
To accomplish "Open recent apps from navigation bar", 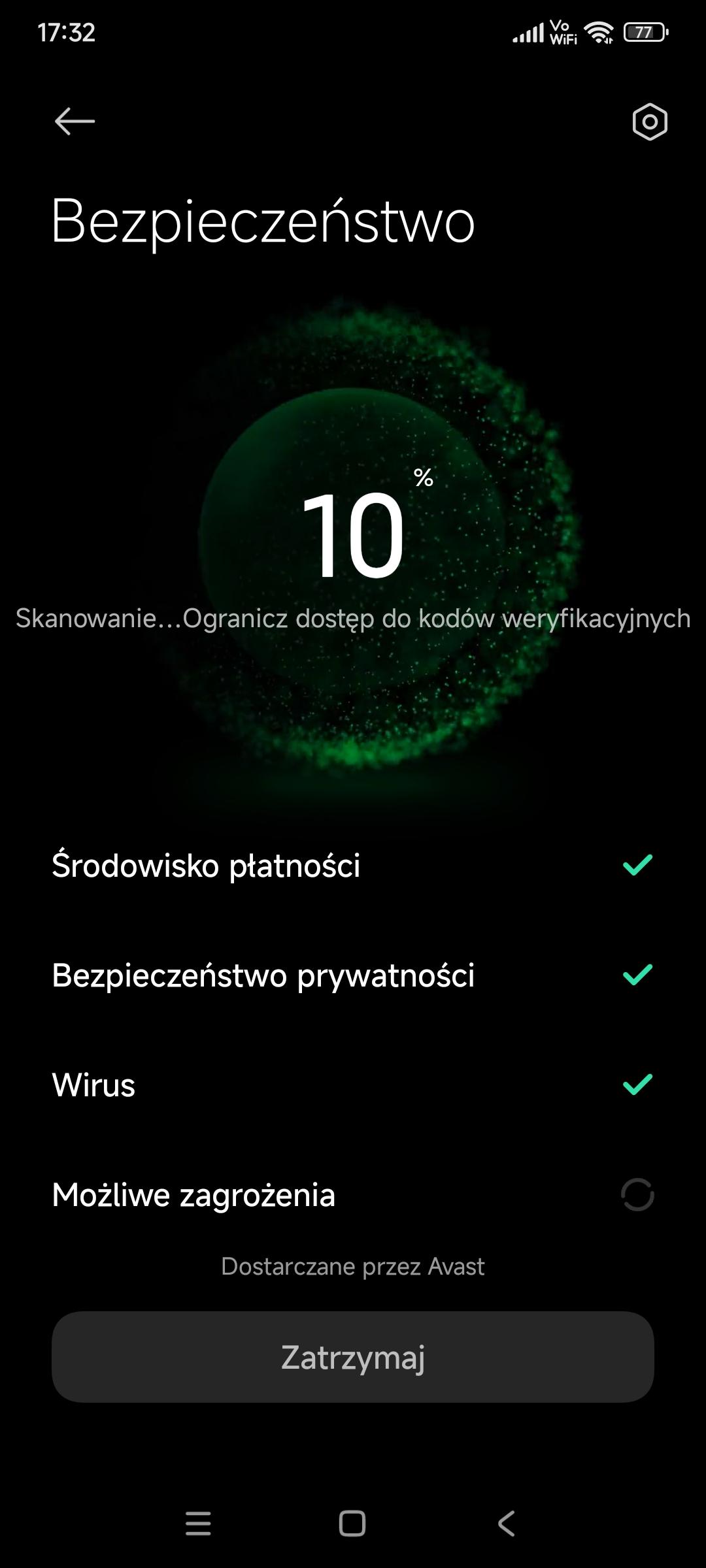I will pos(198,1524).
